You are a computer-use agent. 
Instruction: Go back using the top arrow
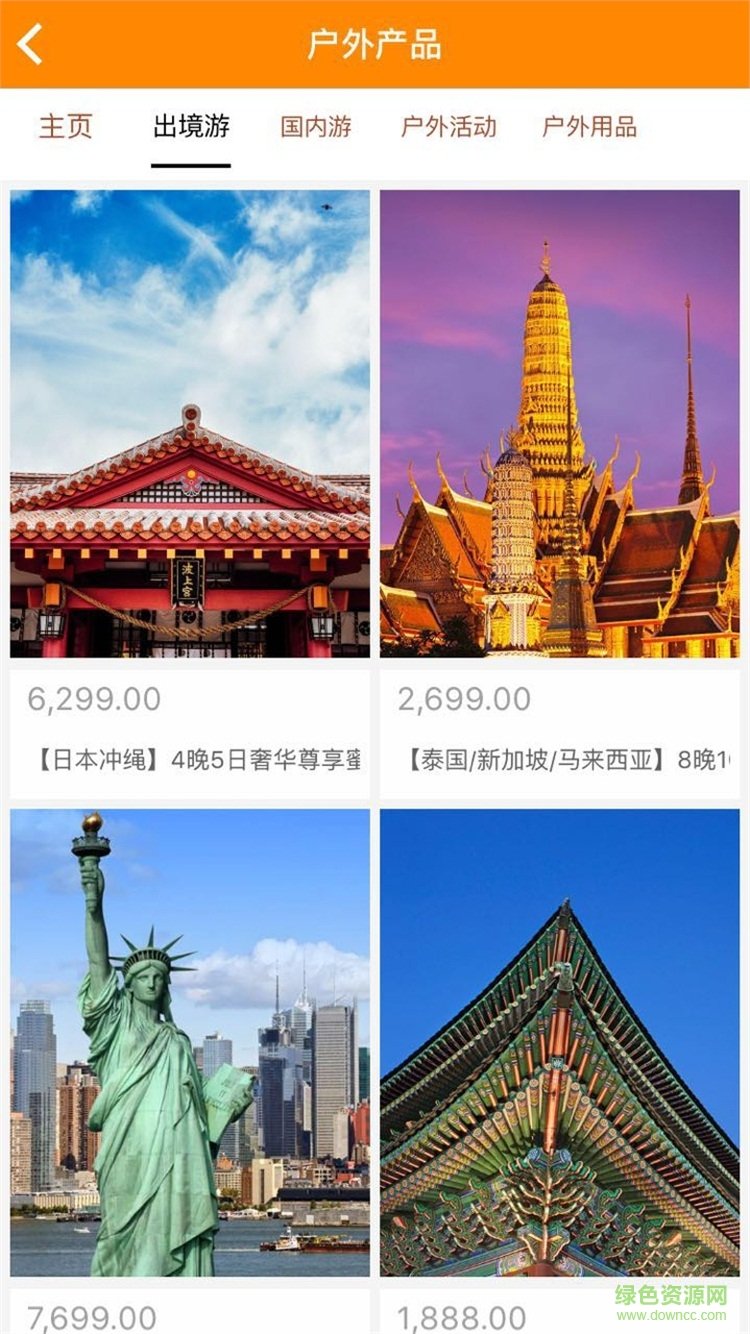pyautogui.click(x=31, y=45)
